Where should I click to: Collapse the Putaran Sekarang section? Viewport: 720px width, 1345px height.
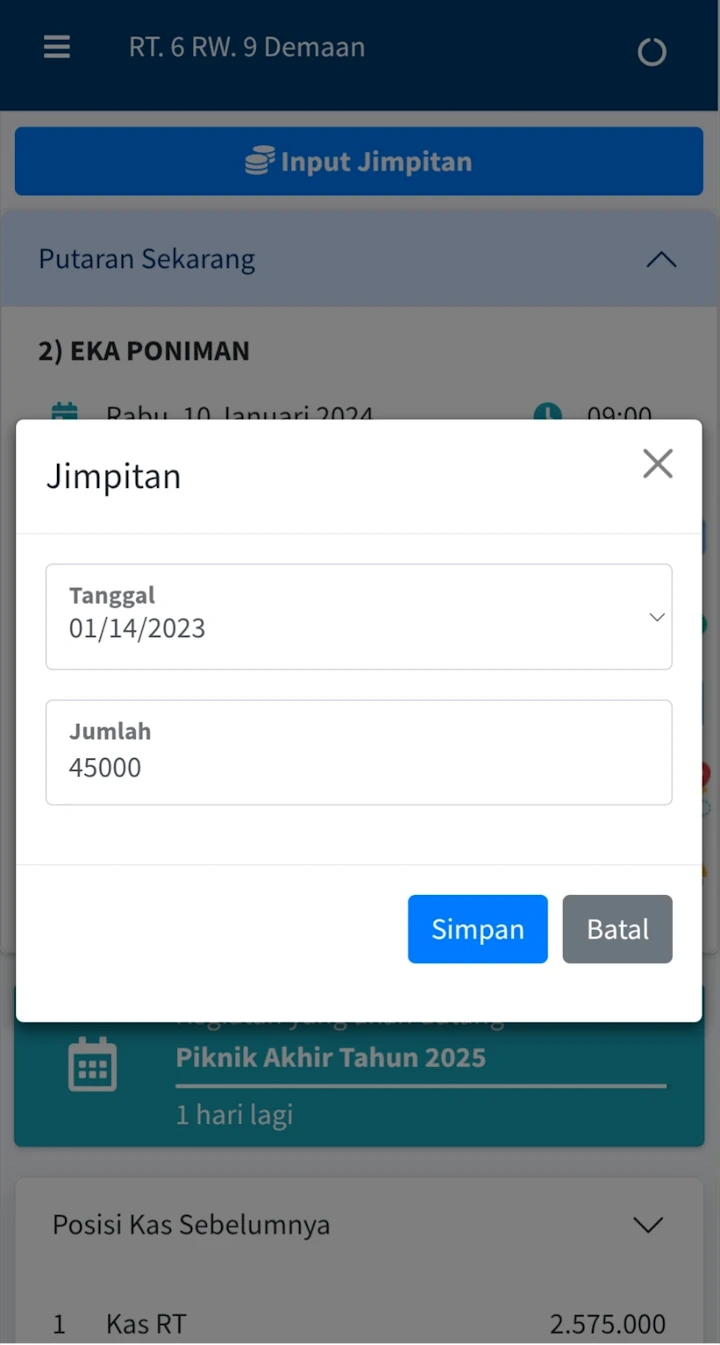coord(660,260)
